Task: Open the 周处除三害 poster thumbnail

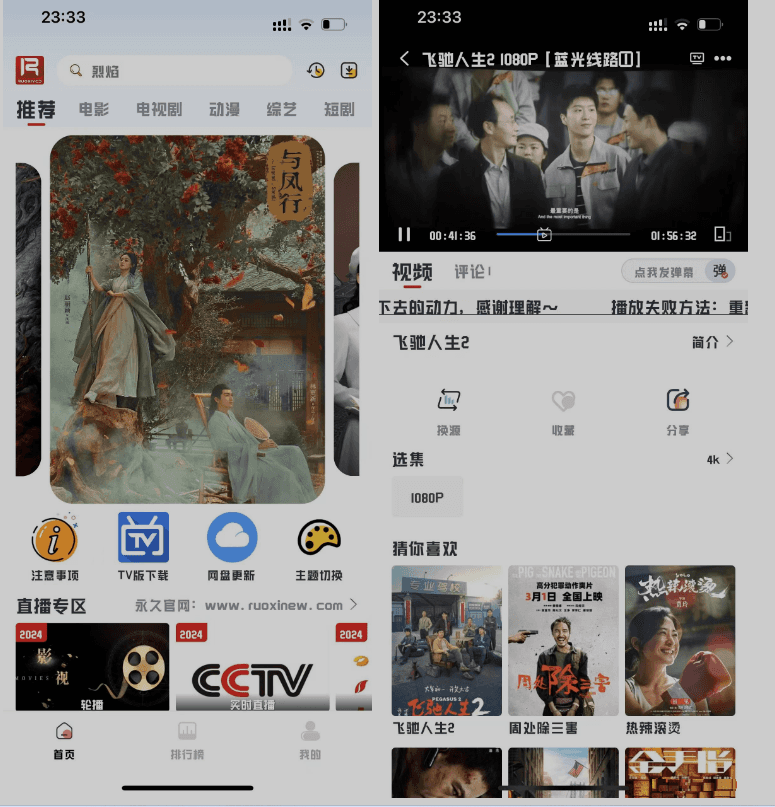Action: 563,640
